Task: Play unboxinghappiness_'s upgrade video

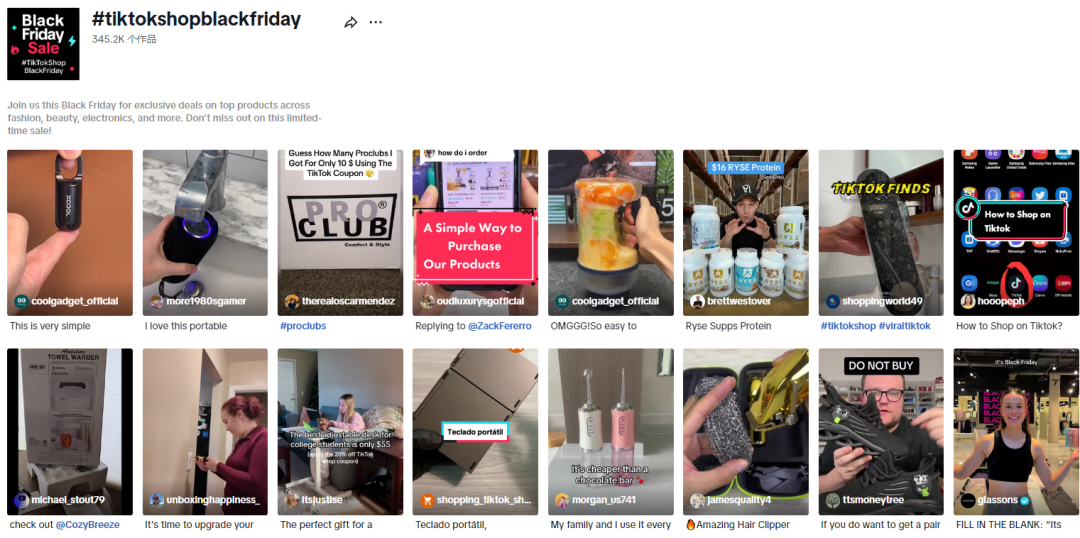Action: coord(205,430)
